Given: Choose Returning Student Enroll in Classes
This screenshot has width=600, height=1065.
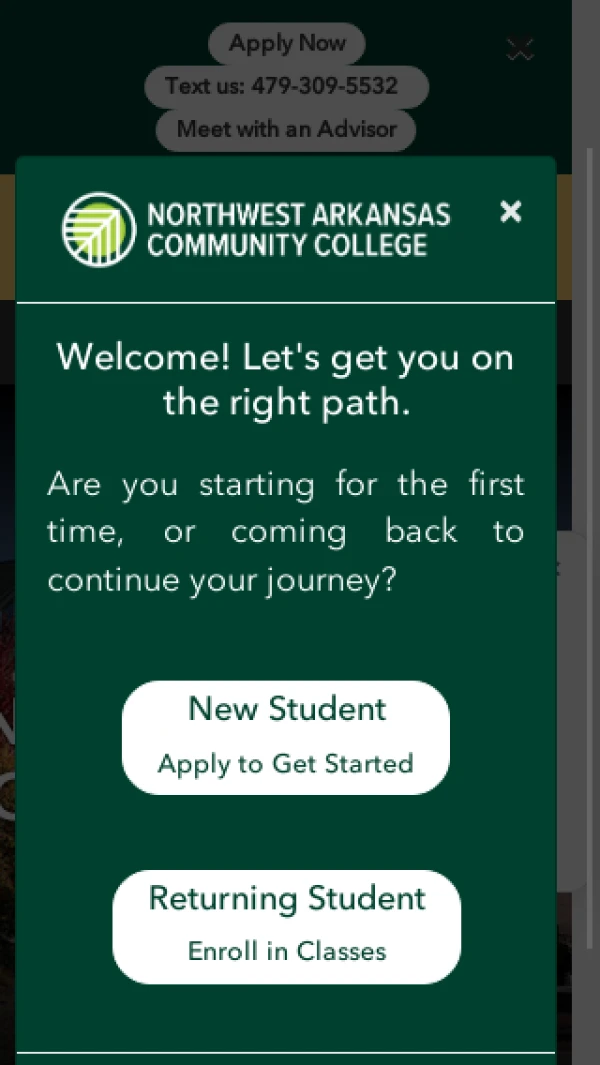Looking at the screenshot, I should point(287,926).
